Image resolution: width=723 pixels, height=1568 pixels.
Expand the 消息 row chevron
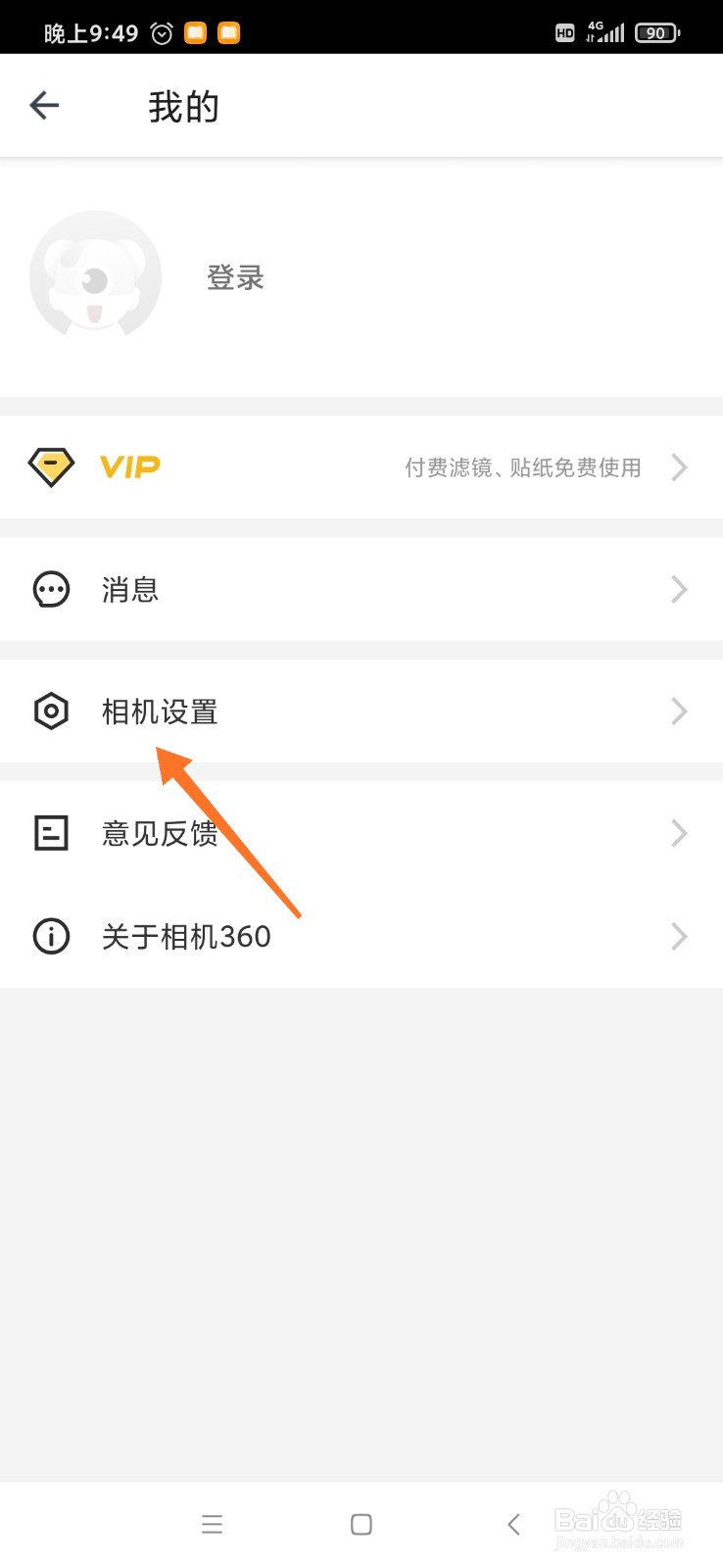pos(679,589)
